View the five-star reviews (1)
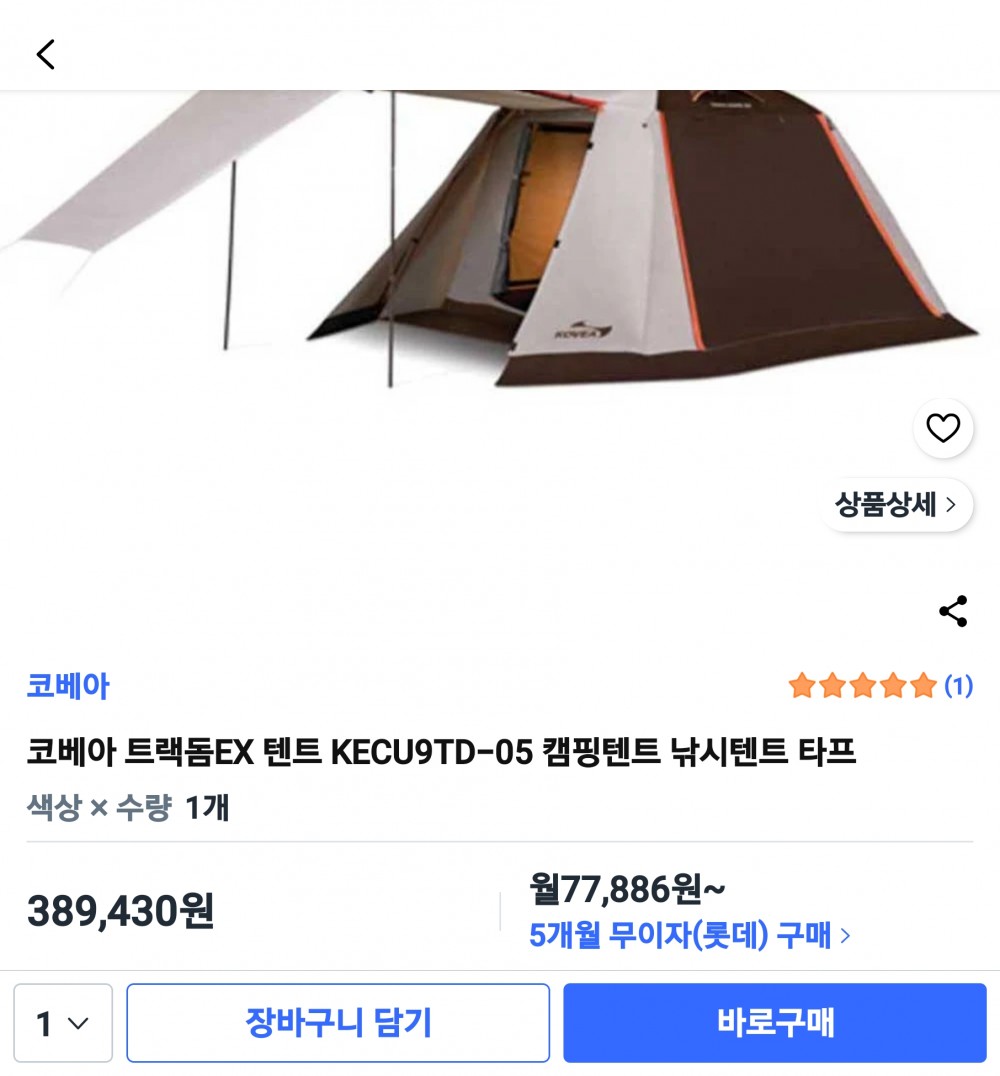1000x1076 pixels. pos(880,686)
